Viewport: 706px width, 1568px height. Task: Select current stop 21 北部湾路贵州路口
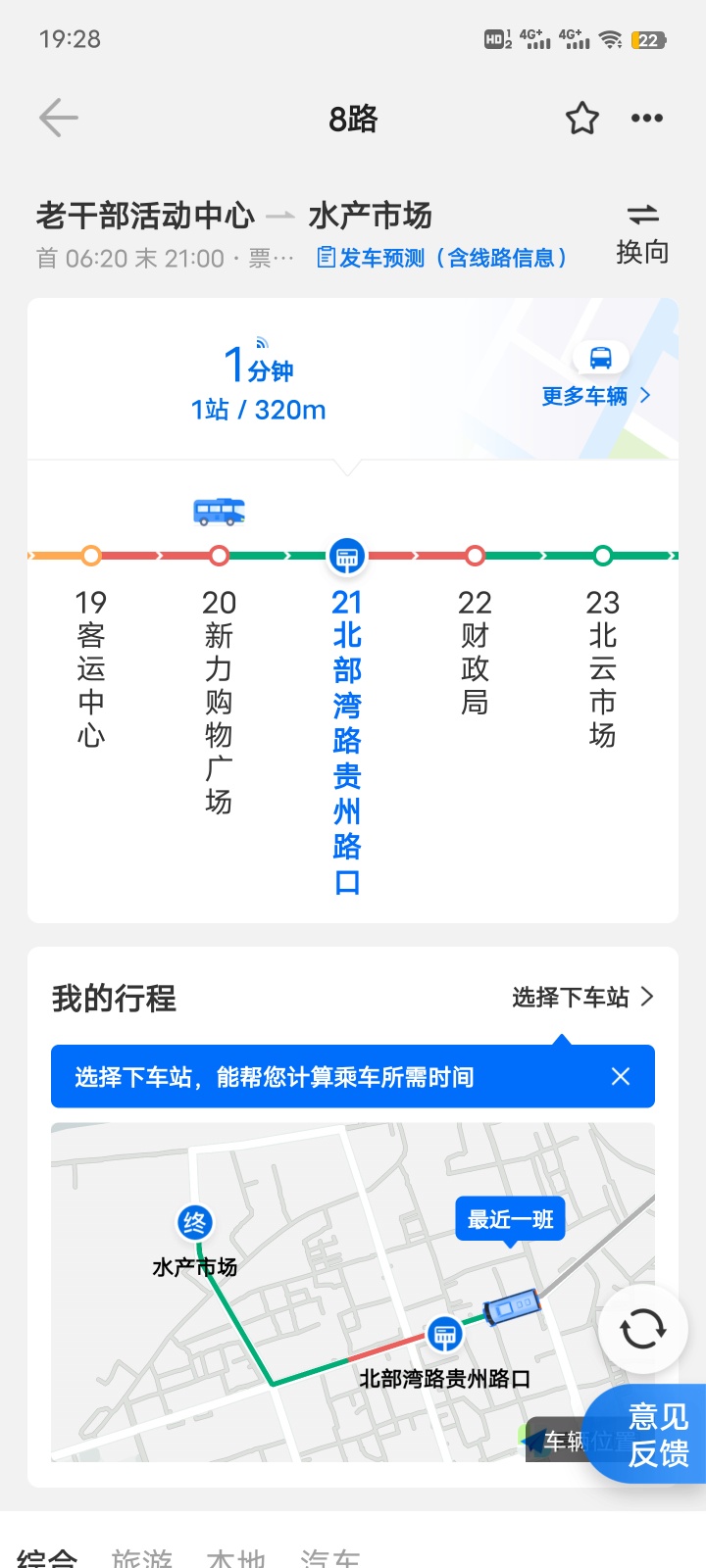(347, 735)
